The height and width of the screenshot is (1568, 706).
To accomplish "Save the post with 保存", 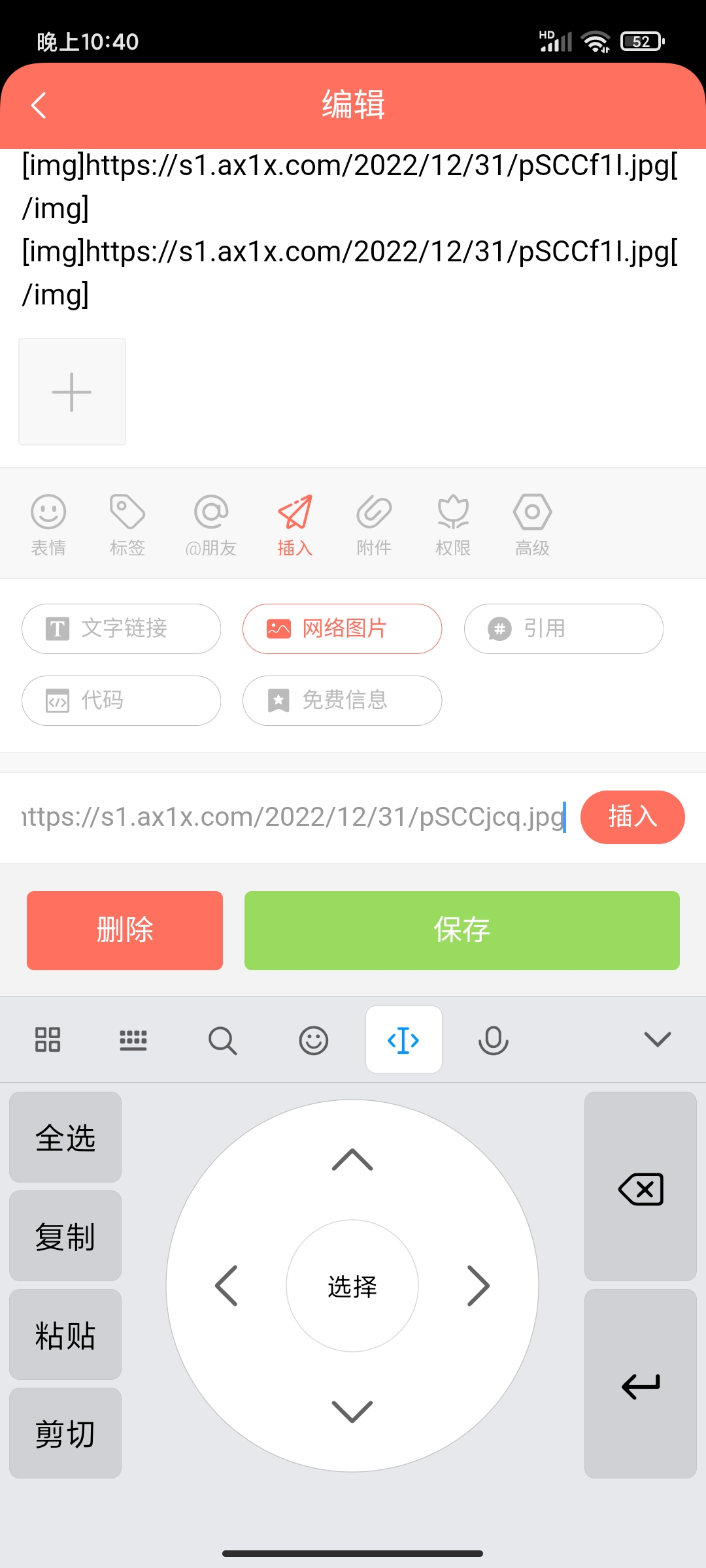I will click(462, 930).
